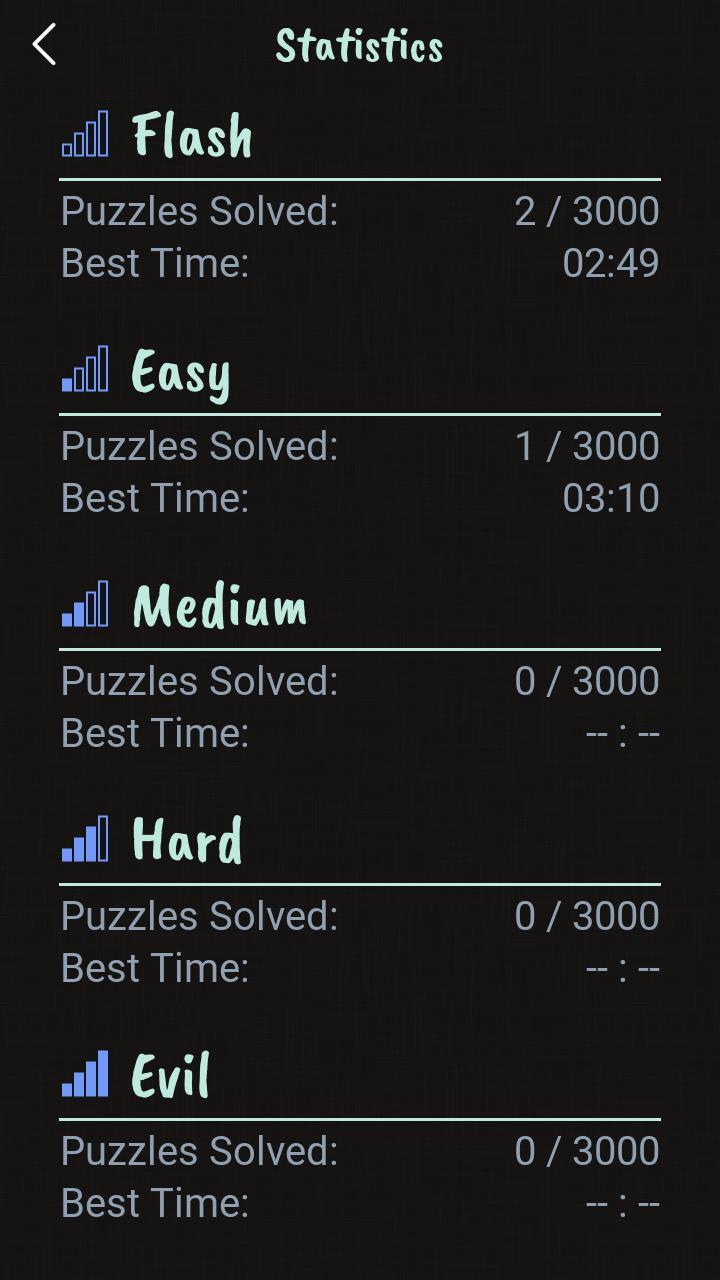
Task: Click the Flash difficulty bar chart icon
Action: coord(86,134)
